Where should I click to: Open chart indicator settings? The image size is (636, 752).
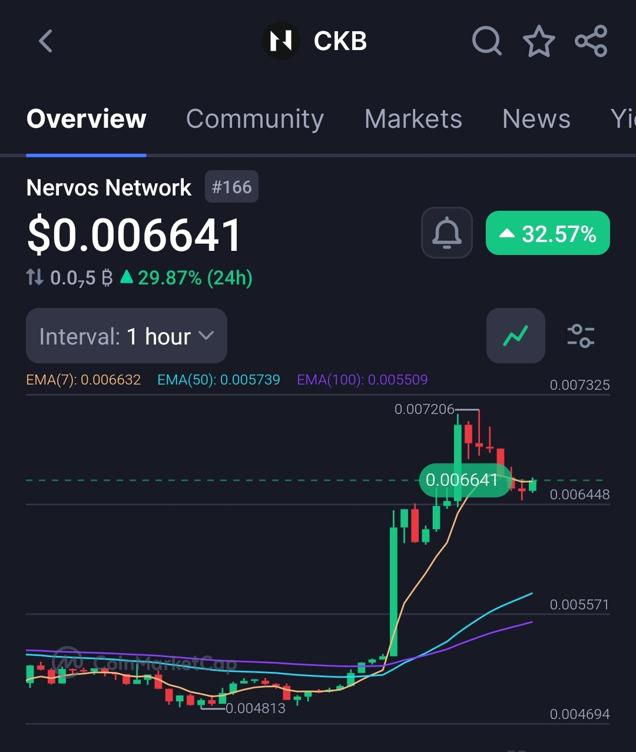581,336
